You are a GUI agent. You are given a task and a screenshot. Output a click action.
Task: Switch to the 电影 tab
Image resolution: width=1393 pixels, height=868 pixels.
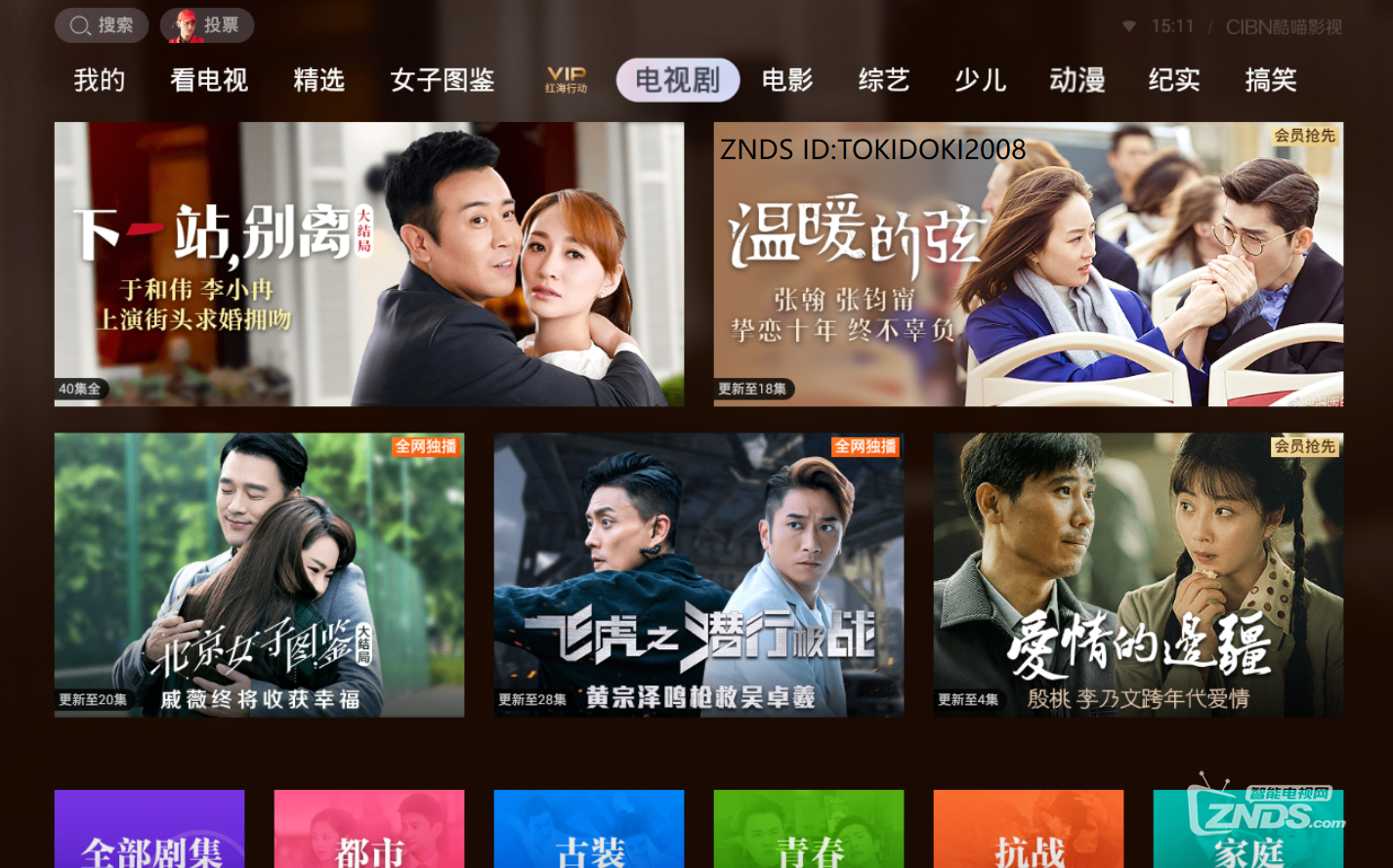point(787,80)
